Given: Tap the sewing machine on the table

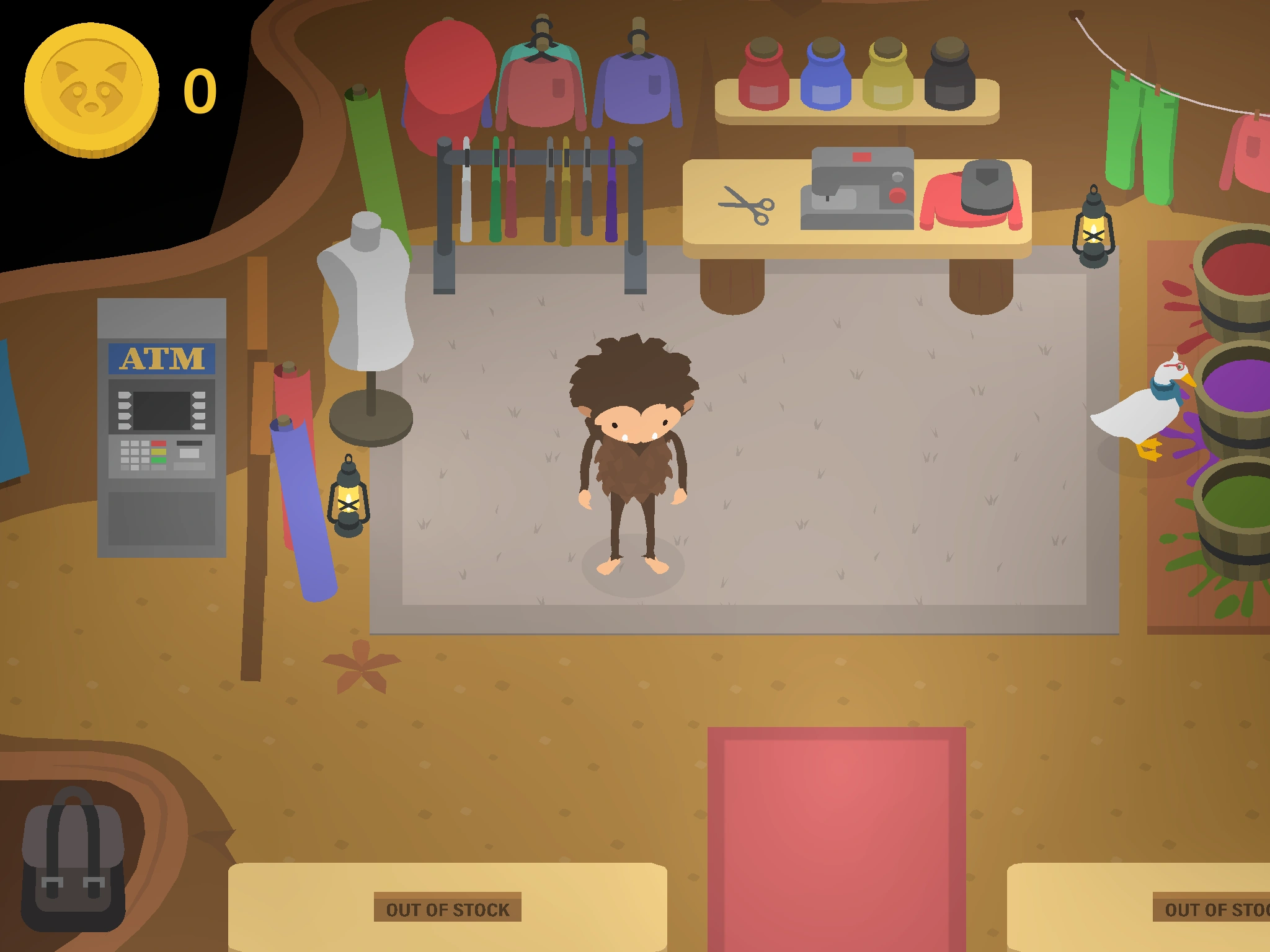Looking at the screenshot, I should coord(857,188).
